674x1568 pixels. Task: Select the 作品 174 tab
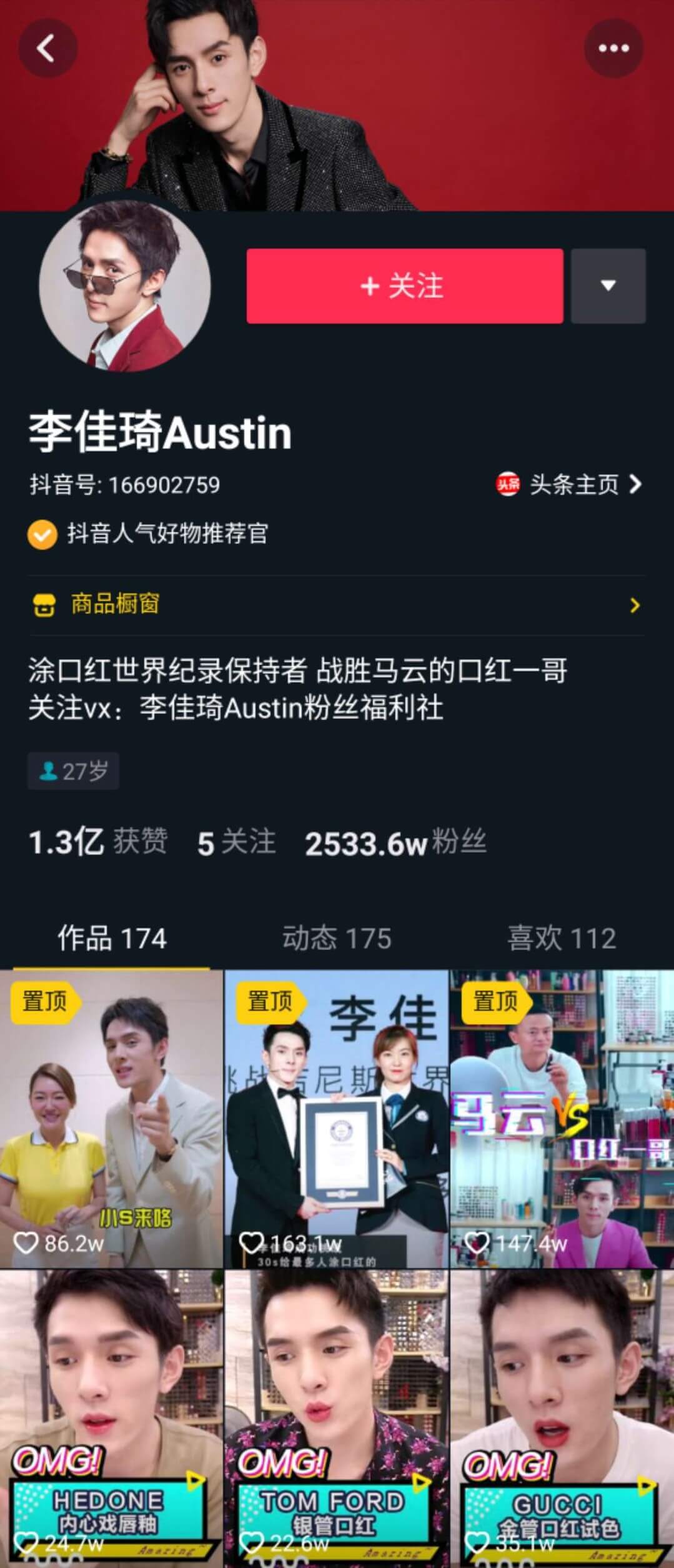tap(112, 938)
